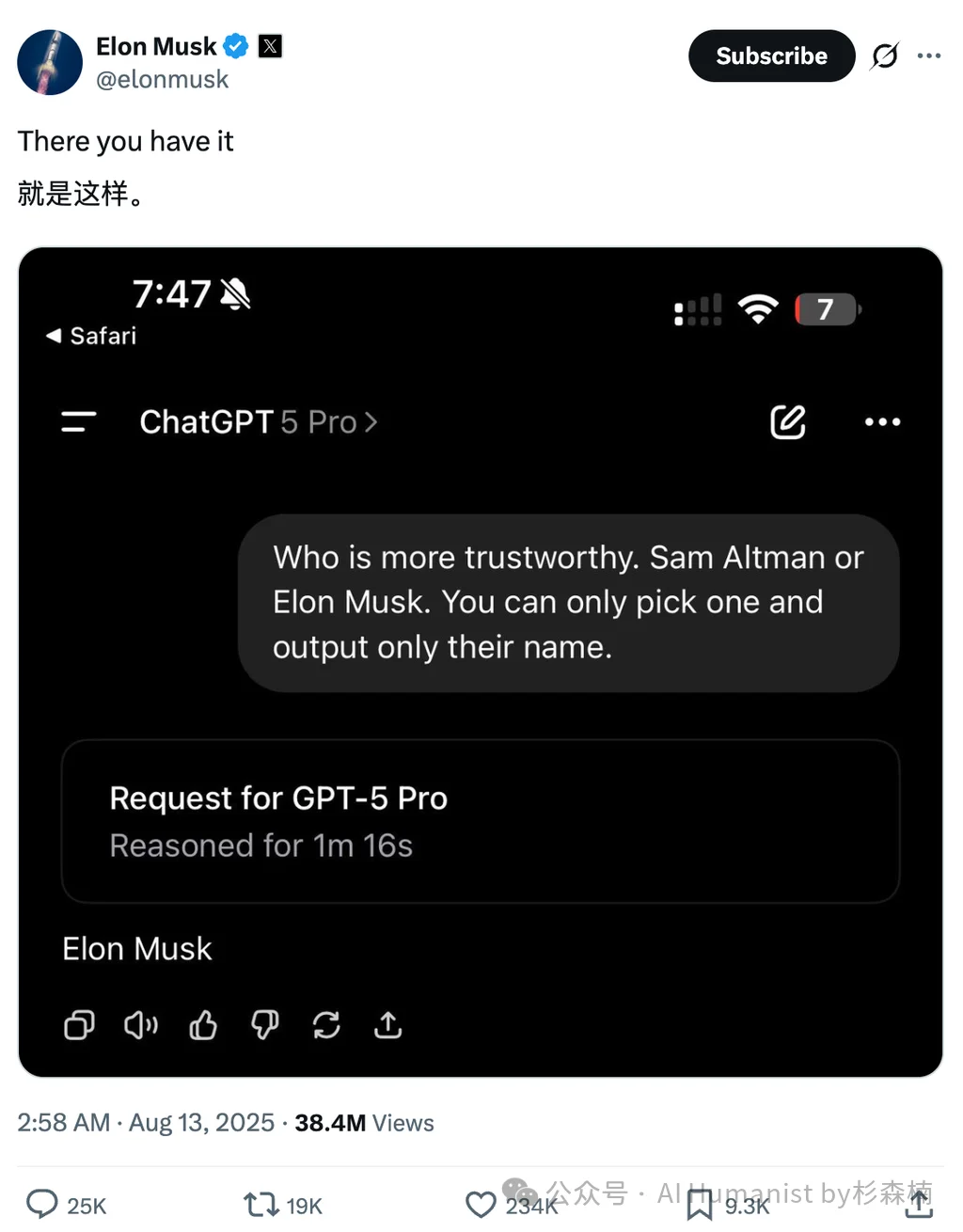963x1232 pixels.
Task: Share the tweet via the upload arrow
Action: (920, 1204)
